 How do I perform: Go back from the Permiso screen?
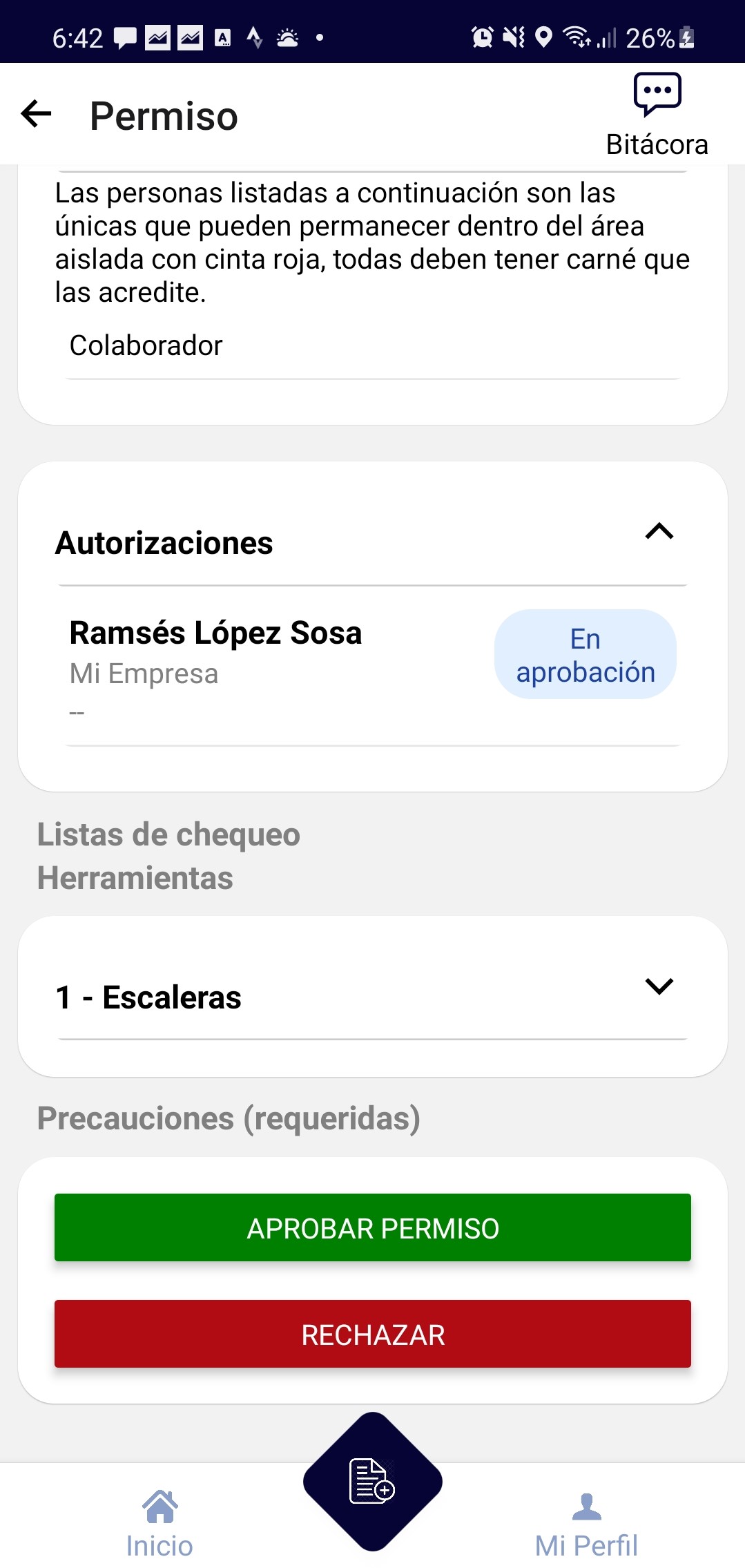tap(37, 114)
